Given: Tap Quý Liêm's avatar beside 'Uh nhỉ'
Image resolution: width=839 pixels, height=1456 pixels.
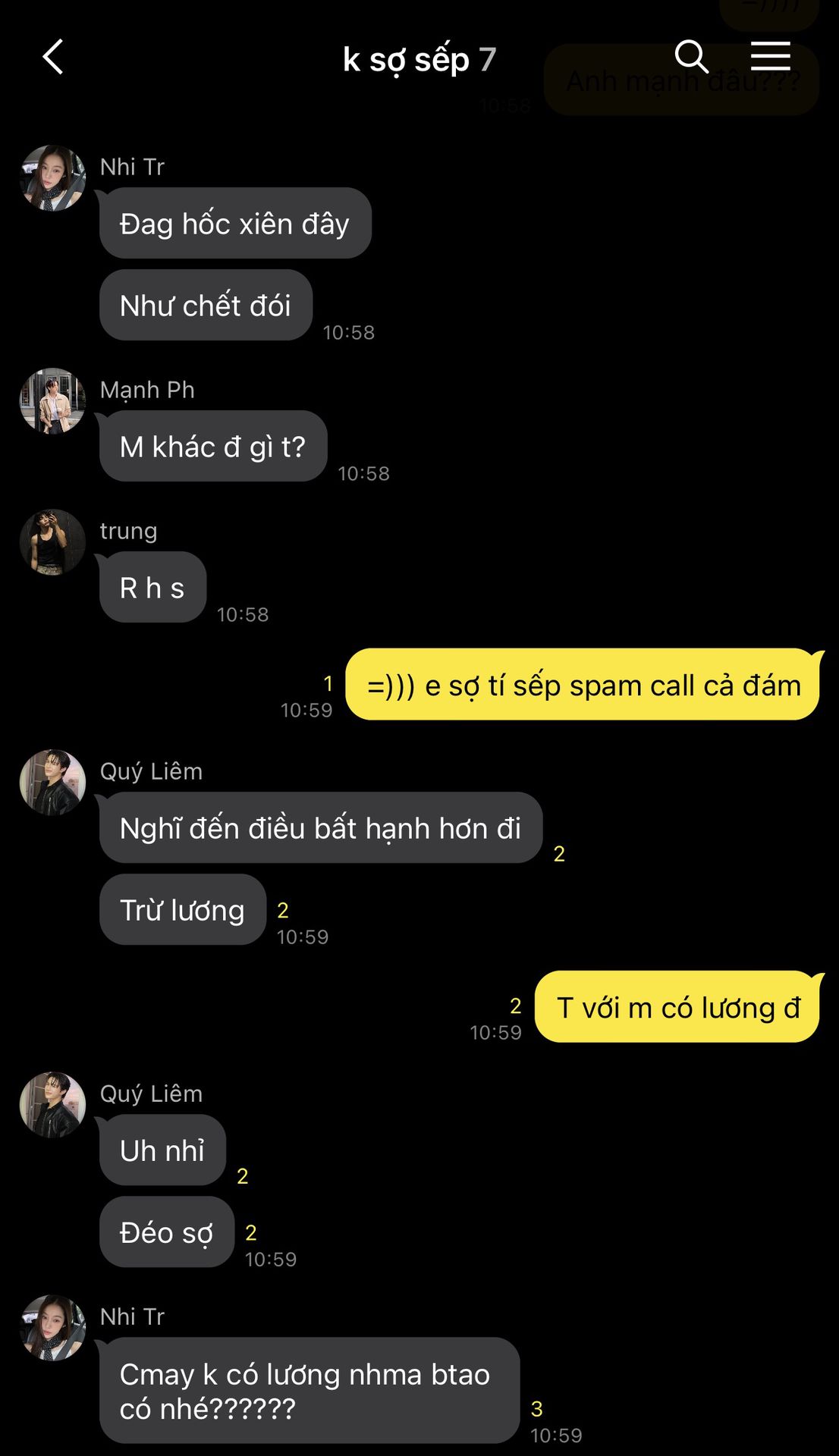Looking at the screenshot, I should (x=52, y=1104).
